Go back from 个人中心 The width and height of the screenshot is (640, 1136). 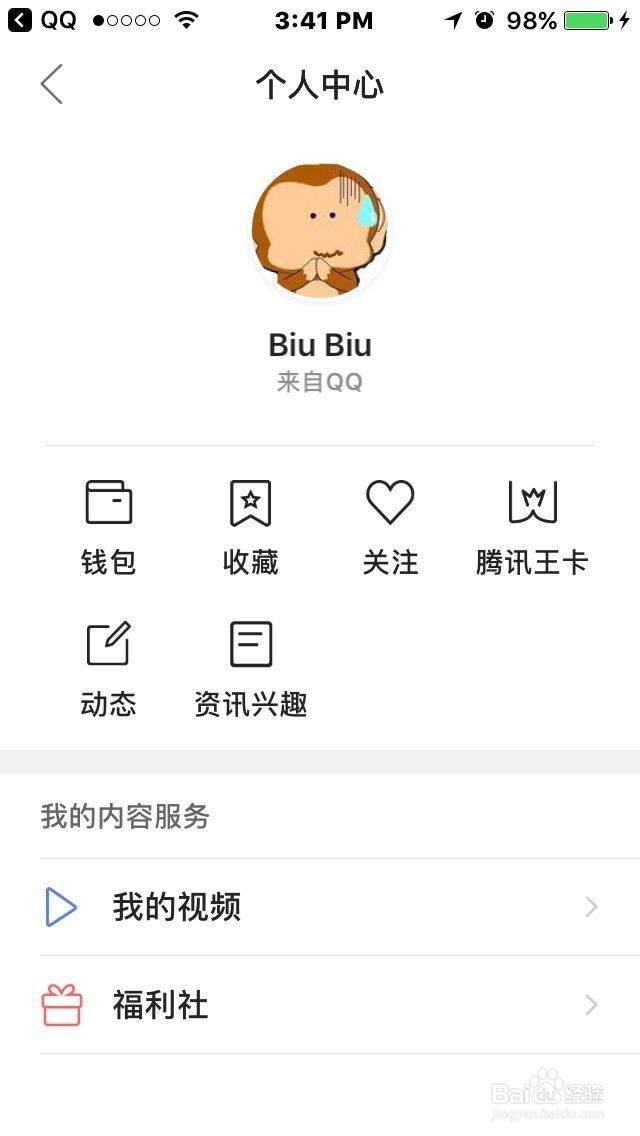[52, 84]
